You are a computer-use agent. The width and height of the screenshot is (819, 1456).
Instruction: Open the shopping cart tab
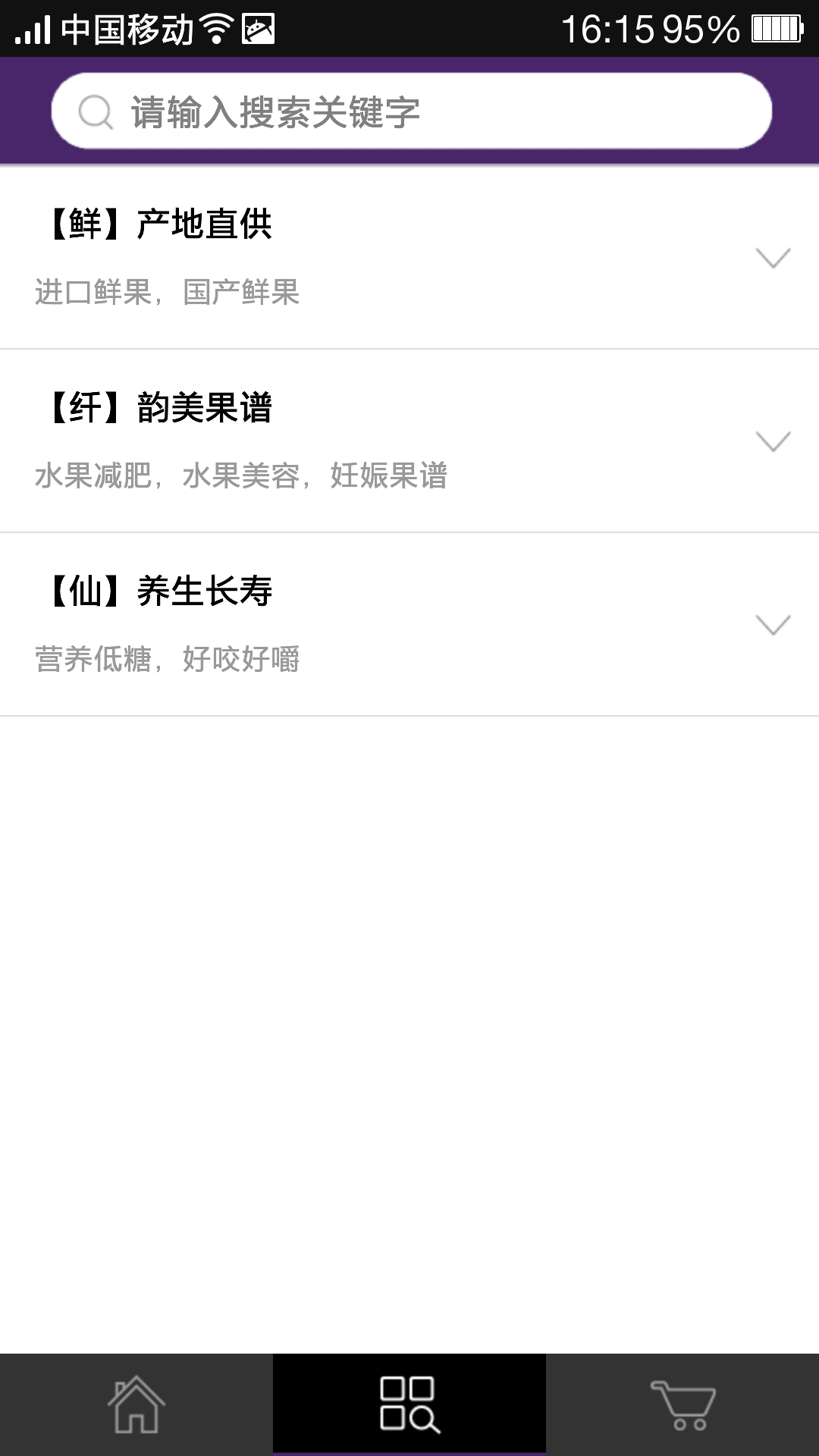click(x=682, y=1404)
